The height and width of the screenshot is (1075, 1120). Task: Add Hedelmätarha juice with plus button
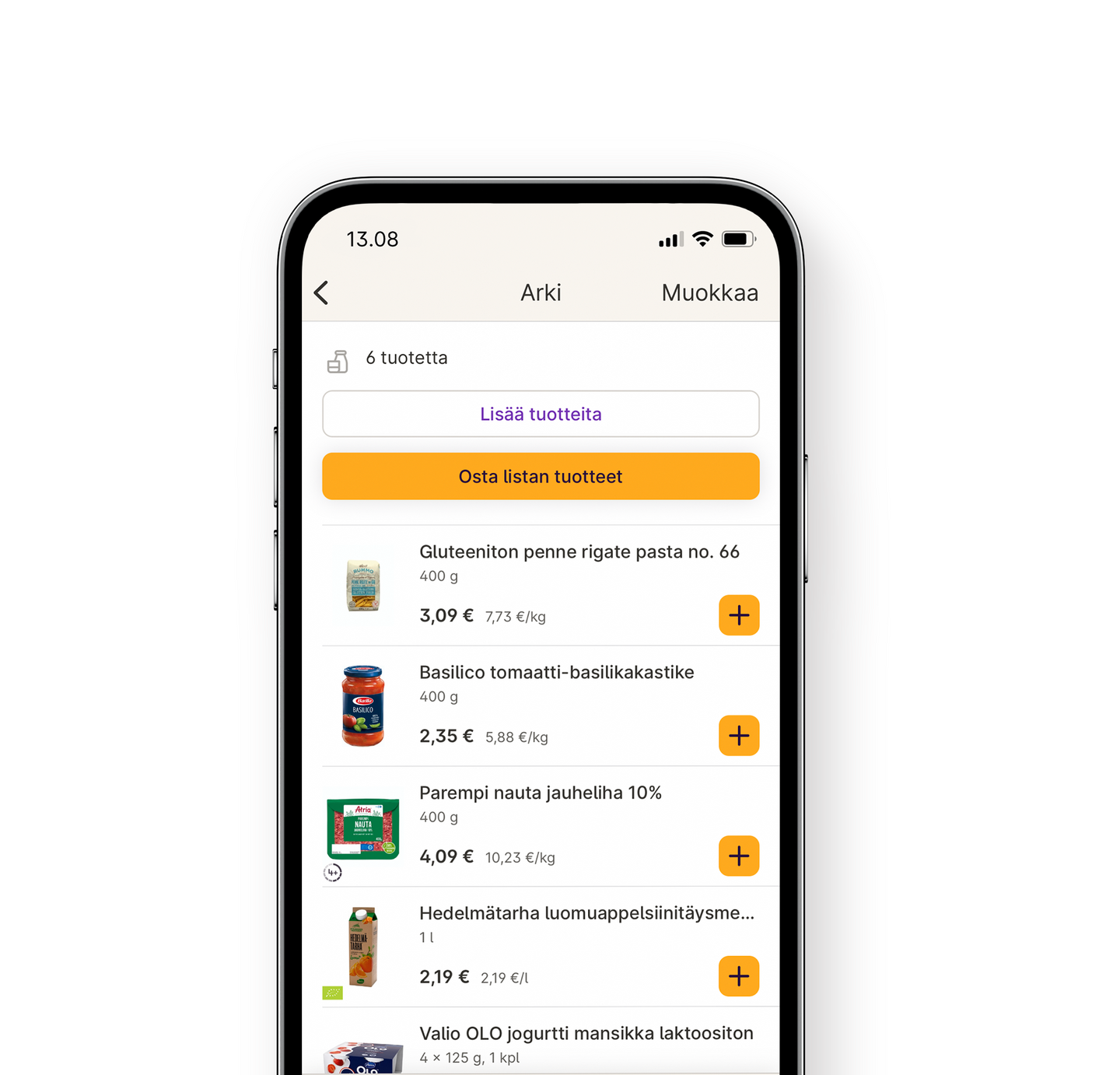738,976
